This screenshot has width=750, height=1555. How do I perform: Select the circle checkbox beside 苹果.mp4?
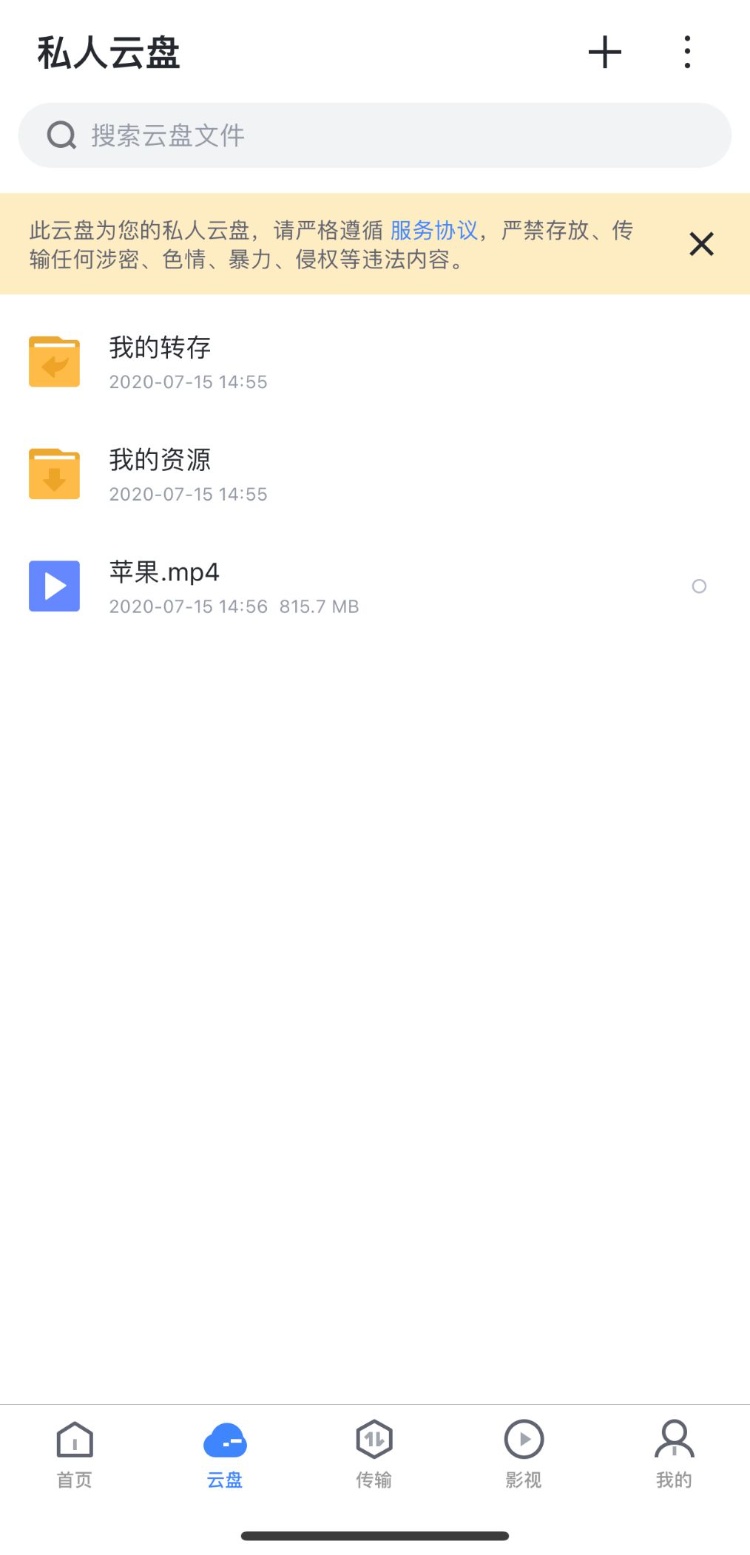[699, 586]
